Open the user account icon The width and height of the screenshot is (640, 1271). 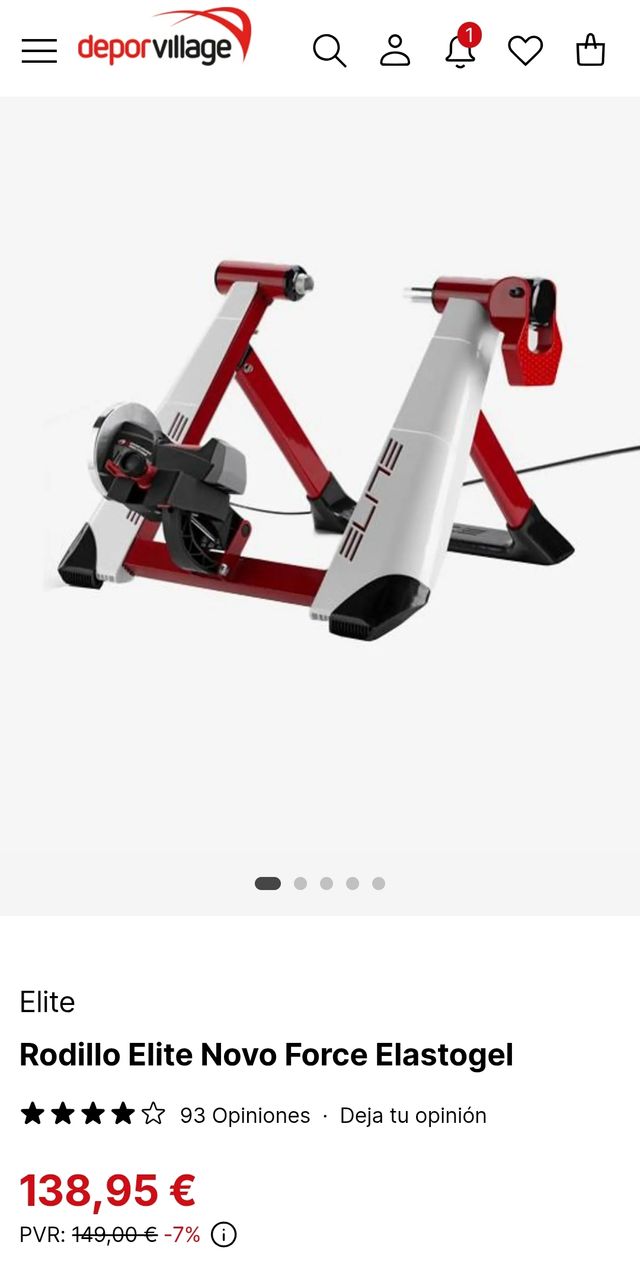pyautogui.click(x=395, y=50)
